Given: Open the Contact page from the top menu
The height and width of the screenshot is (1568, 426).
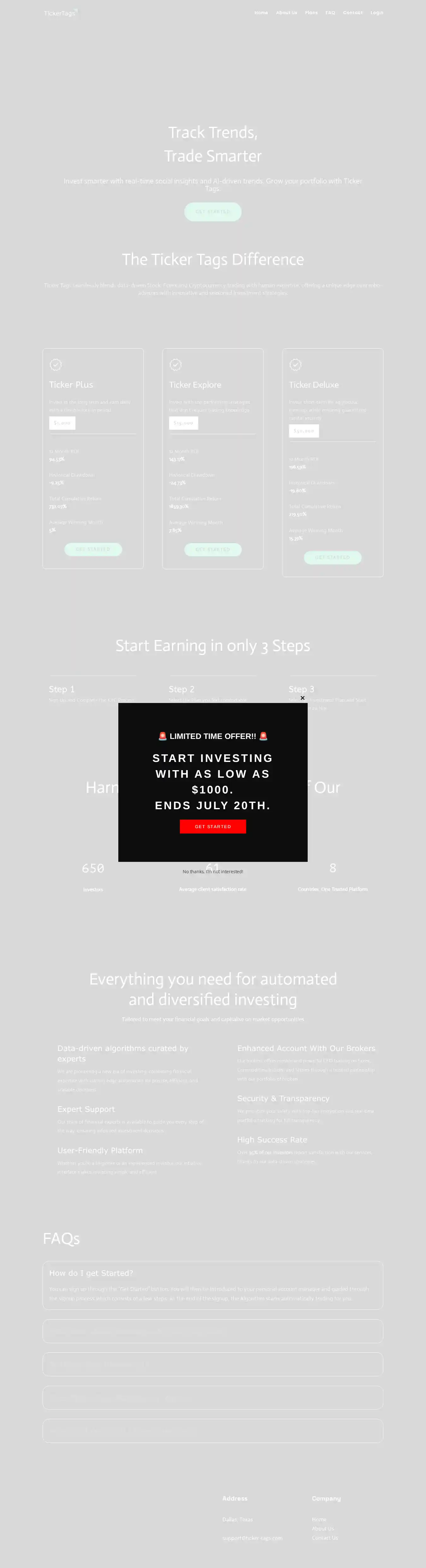Looking at the screenshot, I should 353,13.
